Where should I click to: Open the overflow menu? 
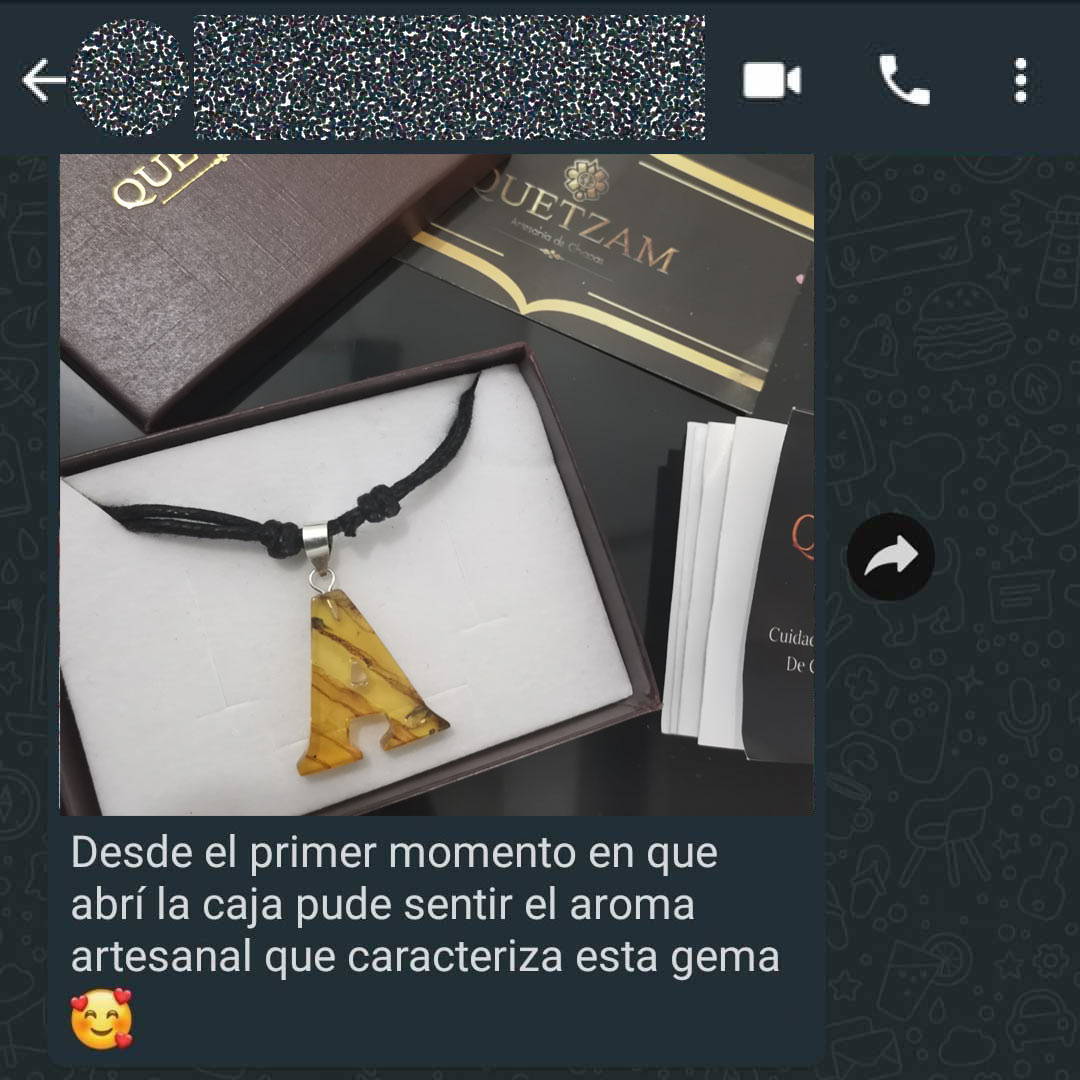1020,80
